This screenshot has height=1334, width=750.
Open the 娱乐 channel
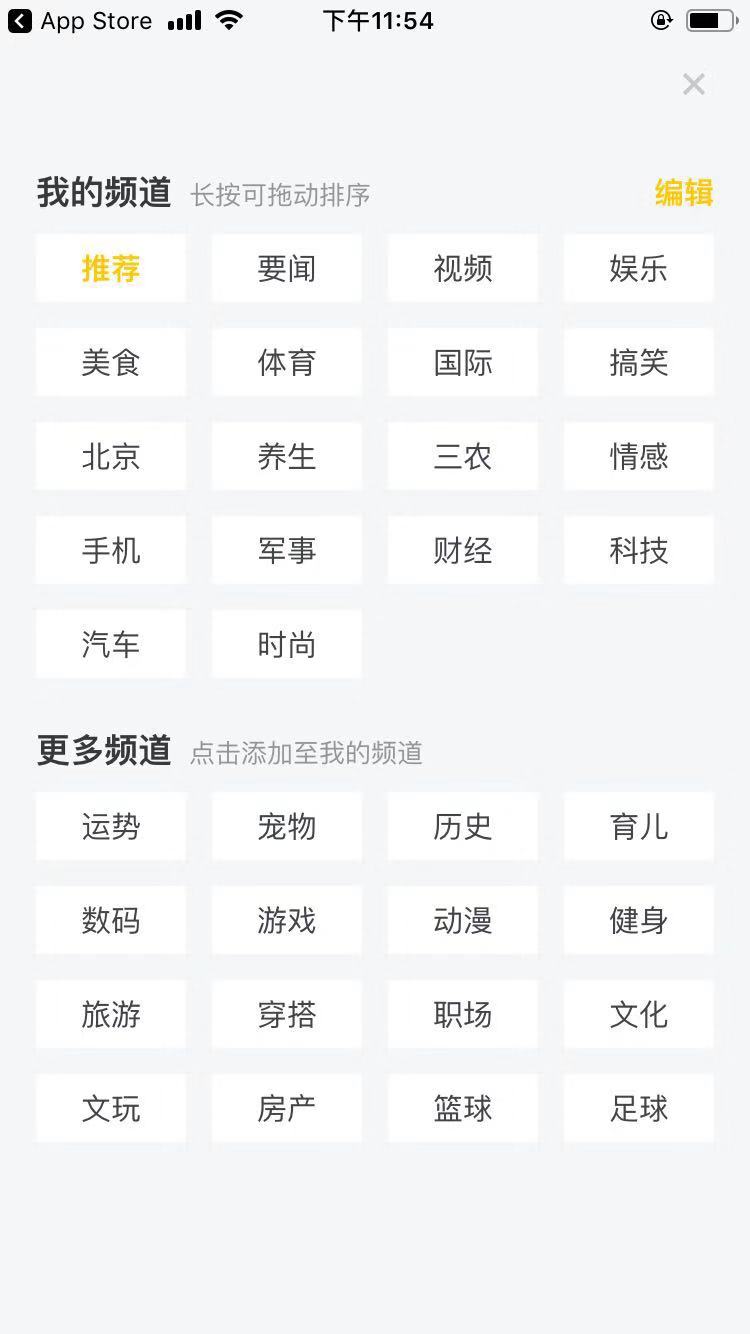tap(638, 267)
